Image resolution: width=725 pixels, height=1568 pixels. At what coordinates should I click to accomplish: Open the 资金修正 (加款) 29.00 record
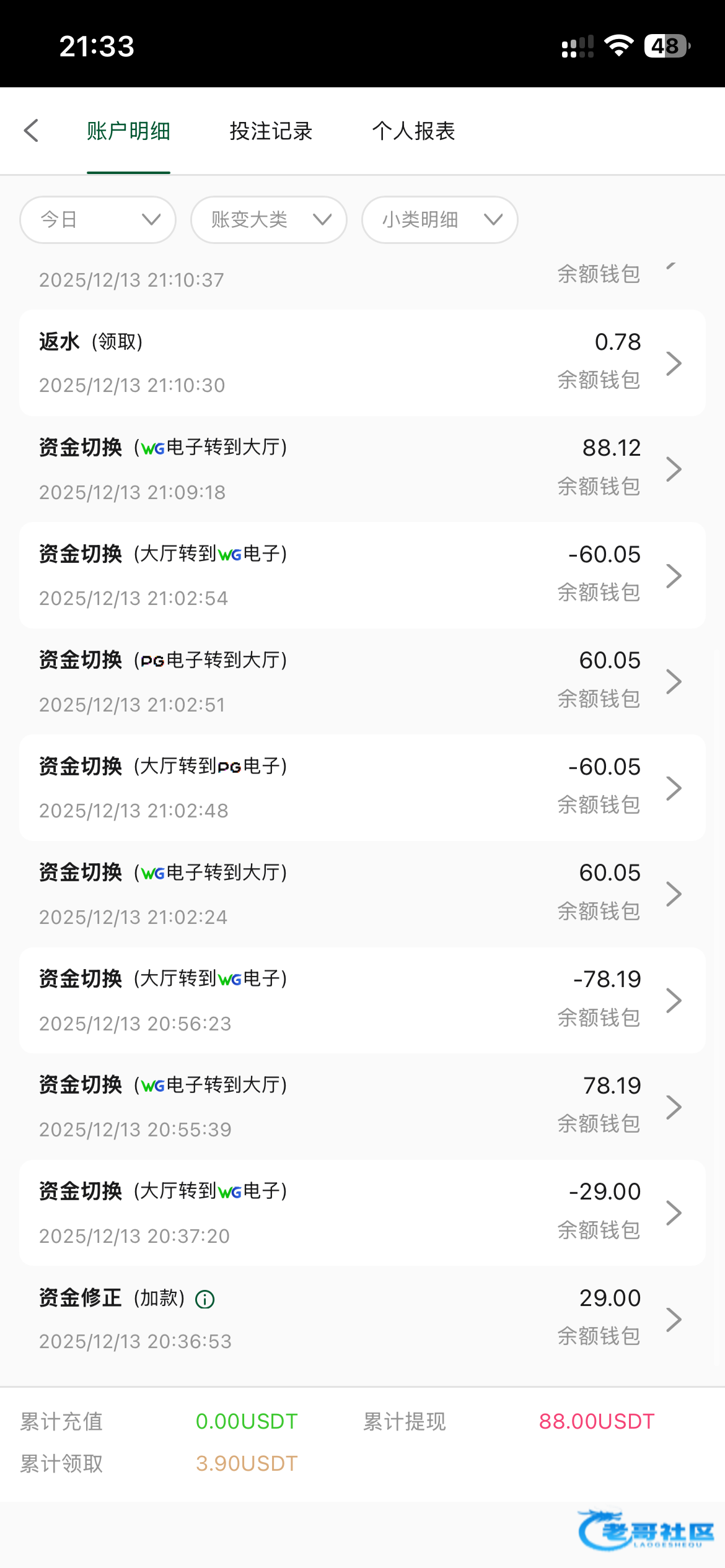[362, 1319]
